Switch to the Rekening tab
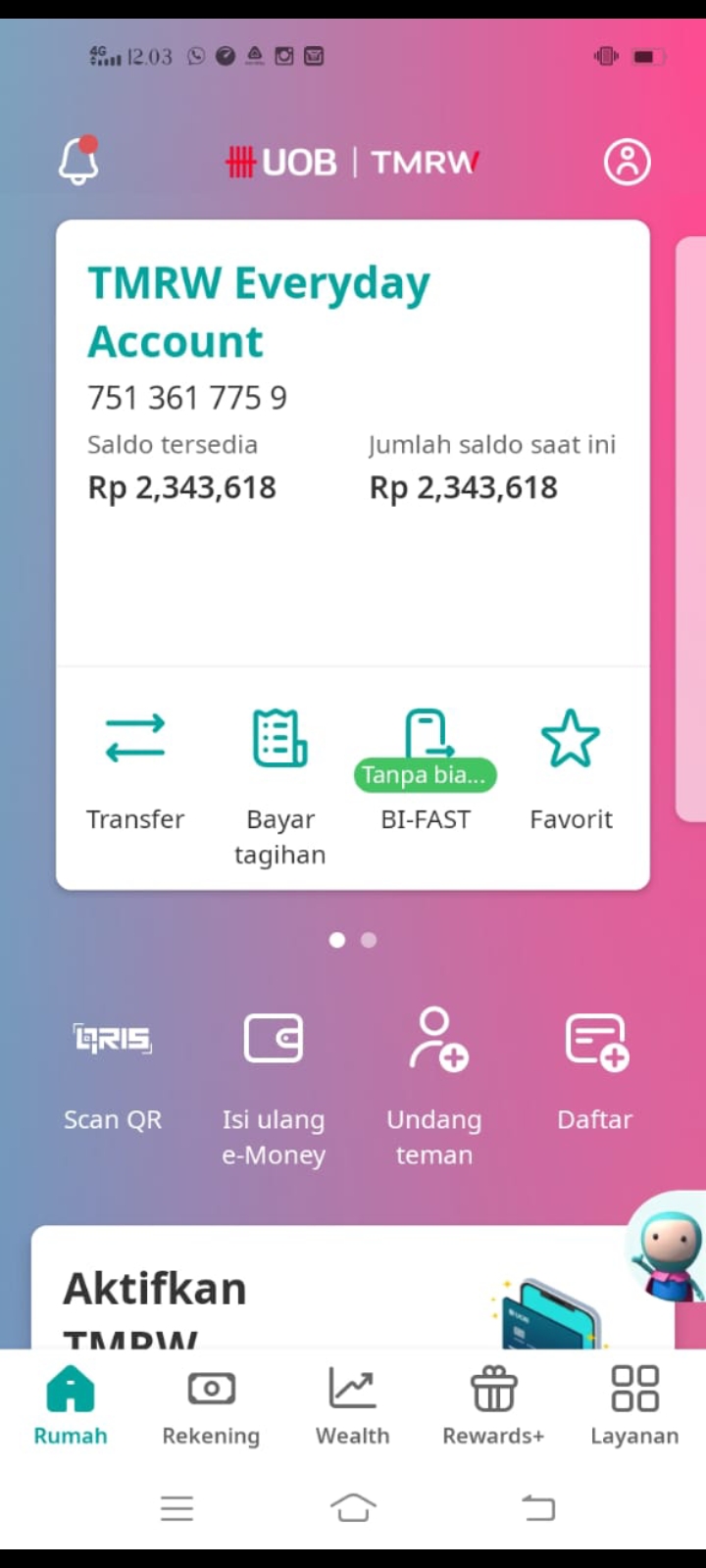 (211, 1407)
